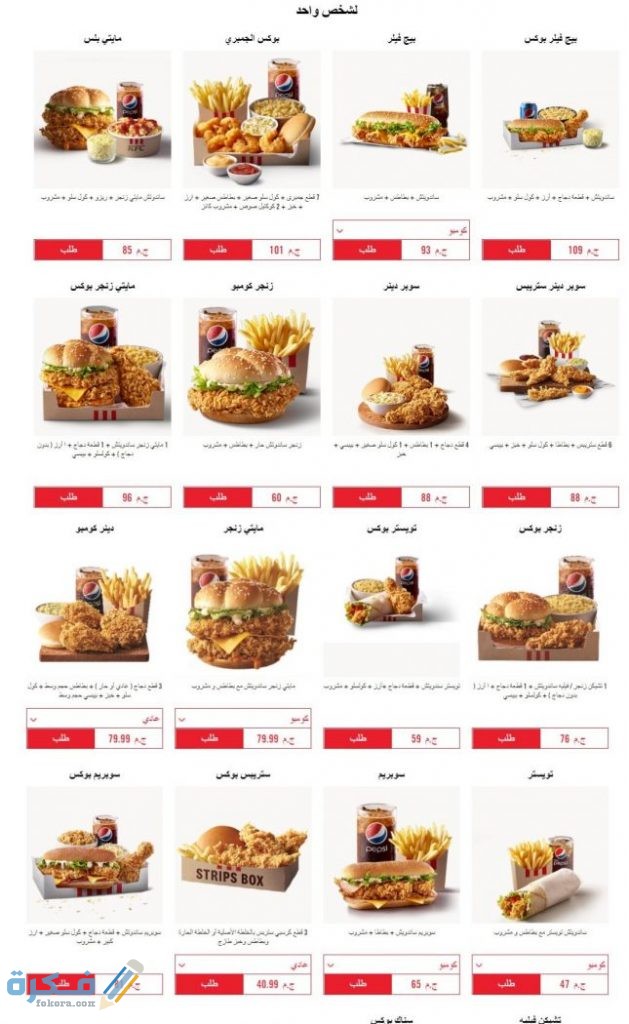This screenshot has width=629, height=1024.
Task: Order the زنجر كومبو for 60
Action: tap(218, 497)
